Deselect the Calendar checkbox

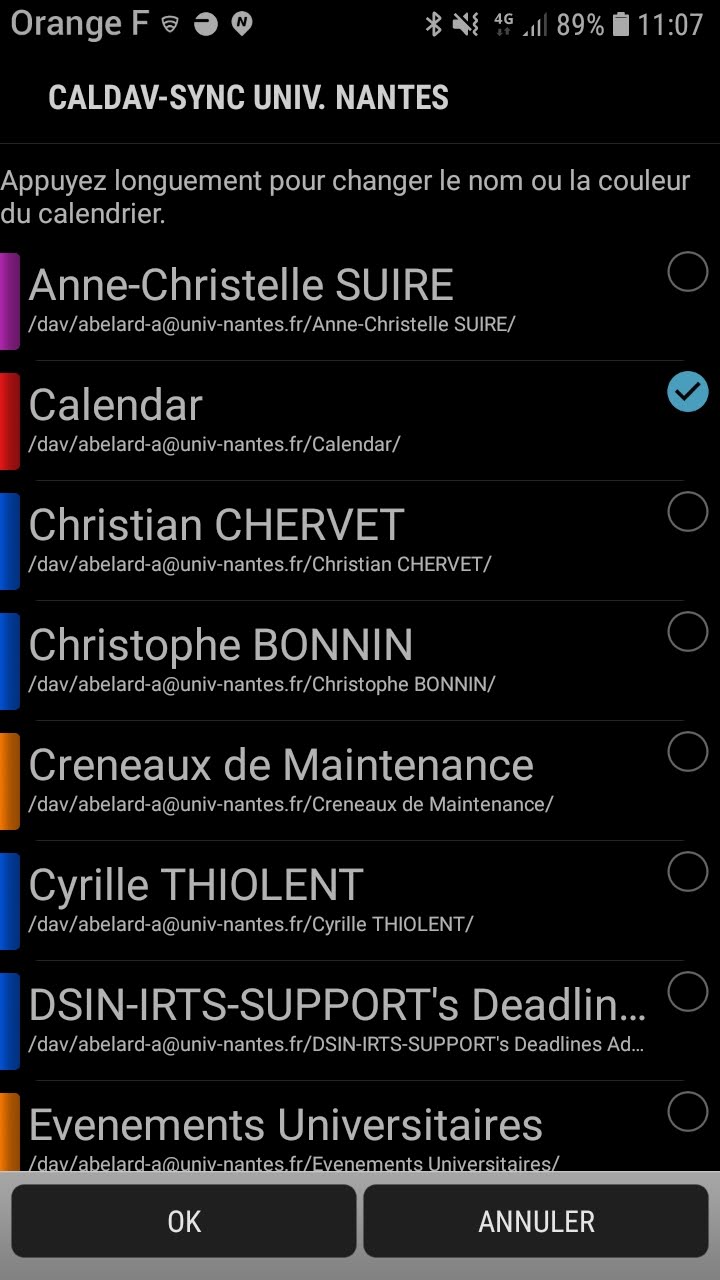coord(687,392)
